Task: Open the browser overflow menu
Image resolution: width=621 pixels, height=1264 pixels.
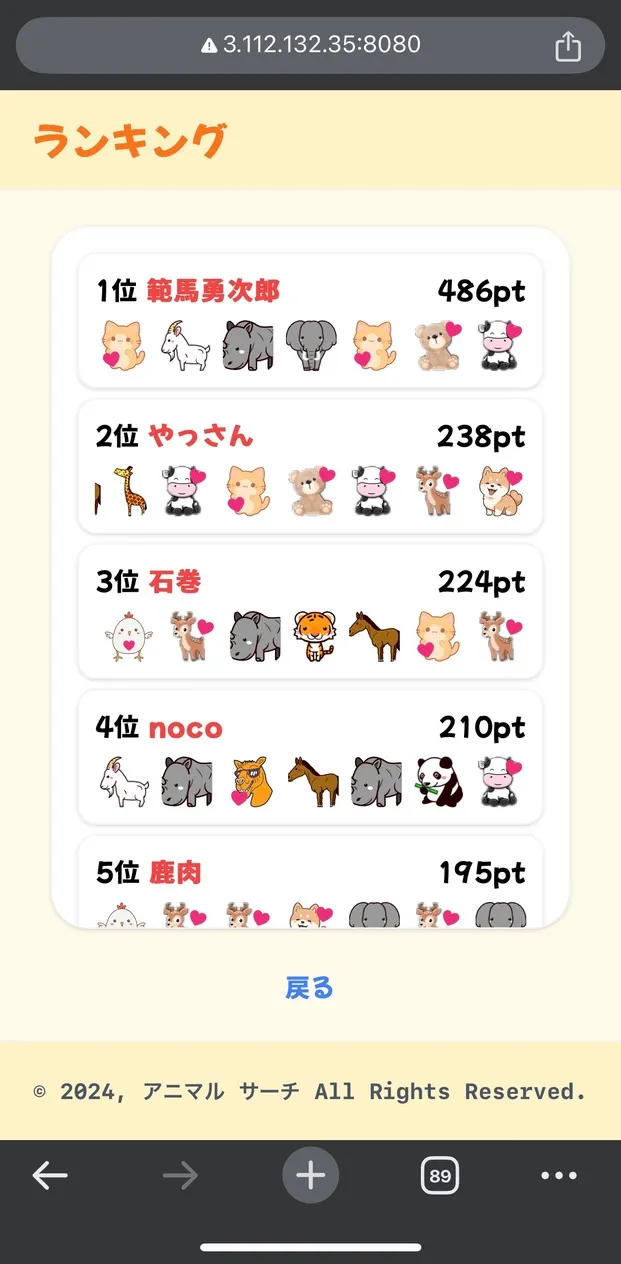Action: [558, 1176]
